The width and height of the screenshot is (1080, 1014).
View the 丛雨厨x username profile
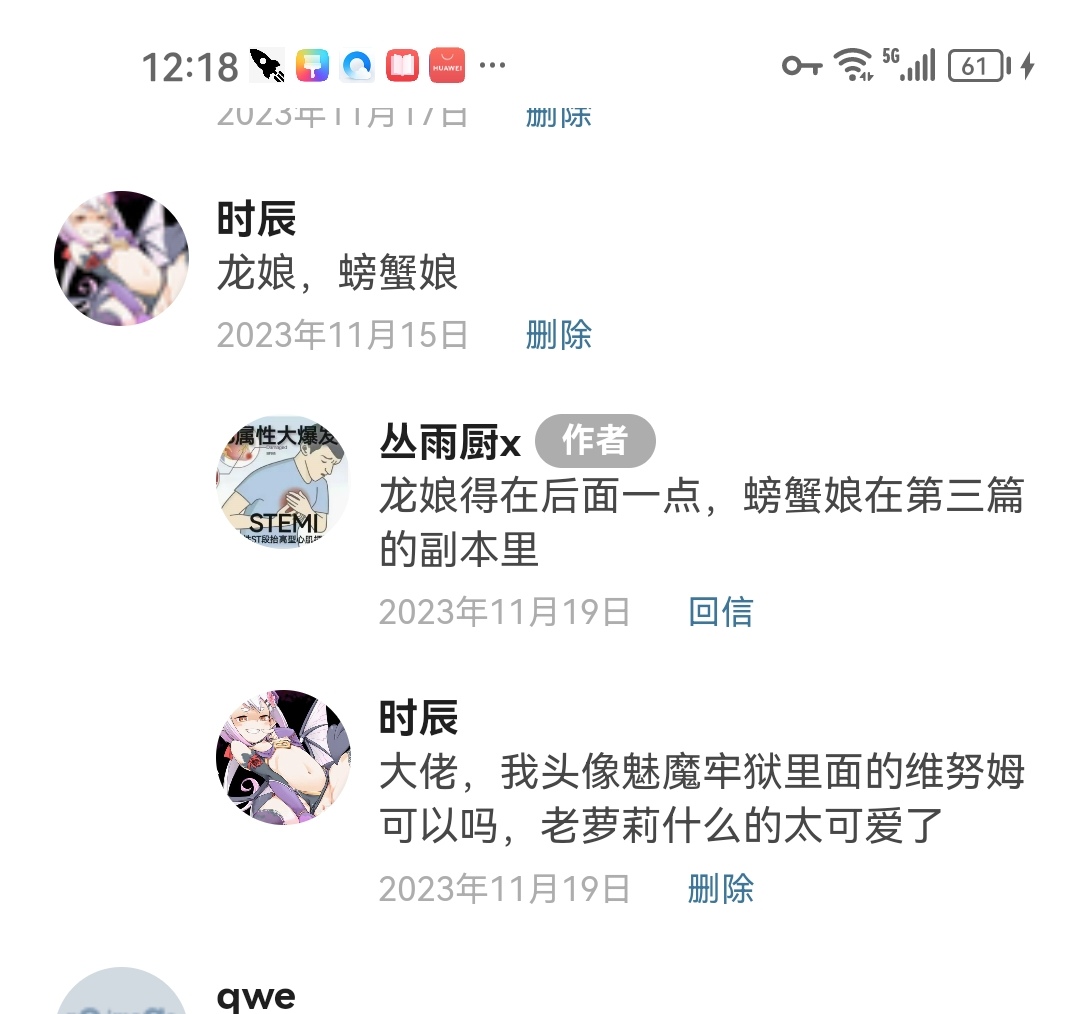pyautogui.click(x=450, y=441)
